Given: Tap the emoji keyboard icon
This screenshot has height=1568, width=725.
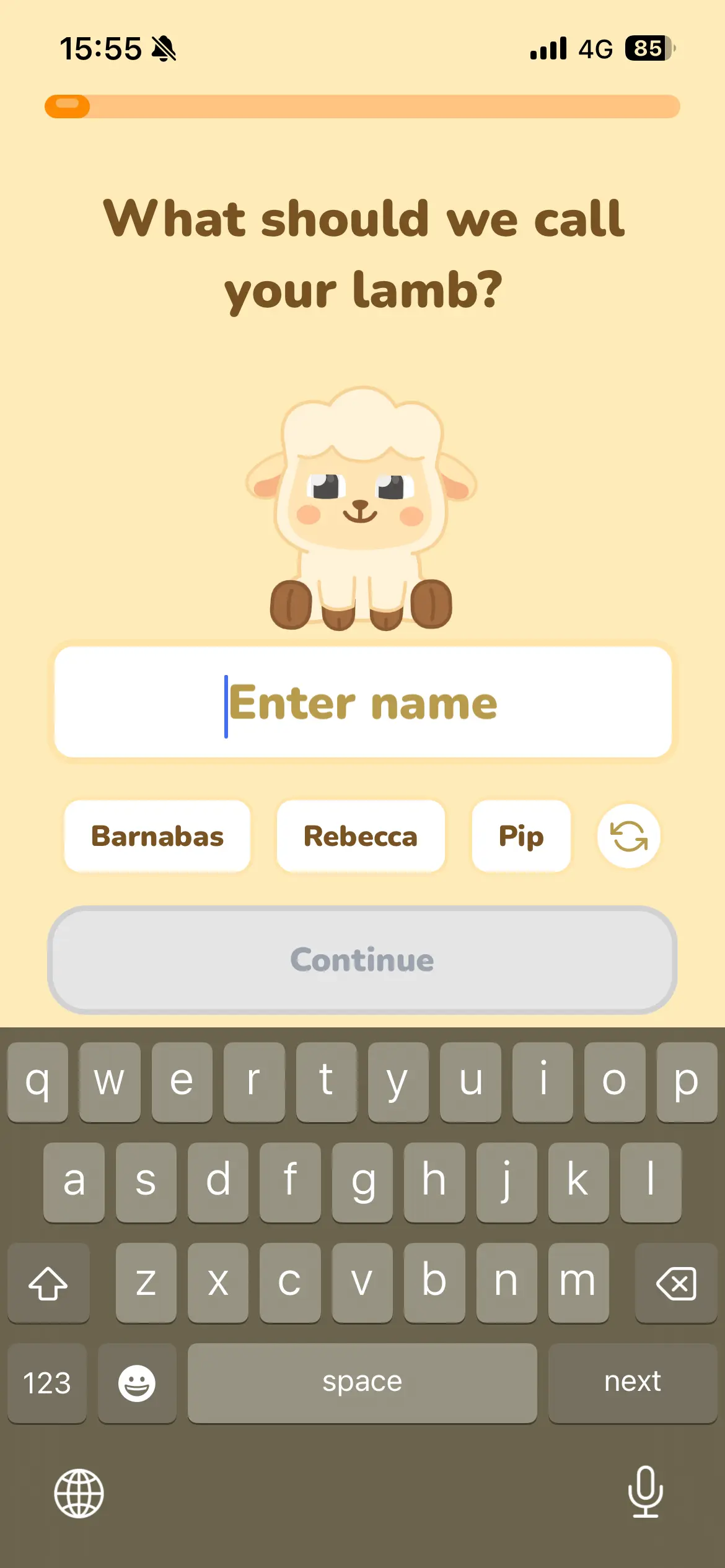Looking at the screenshot, I should [x=137, y=1383].
